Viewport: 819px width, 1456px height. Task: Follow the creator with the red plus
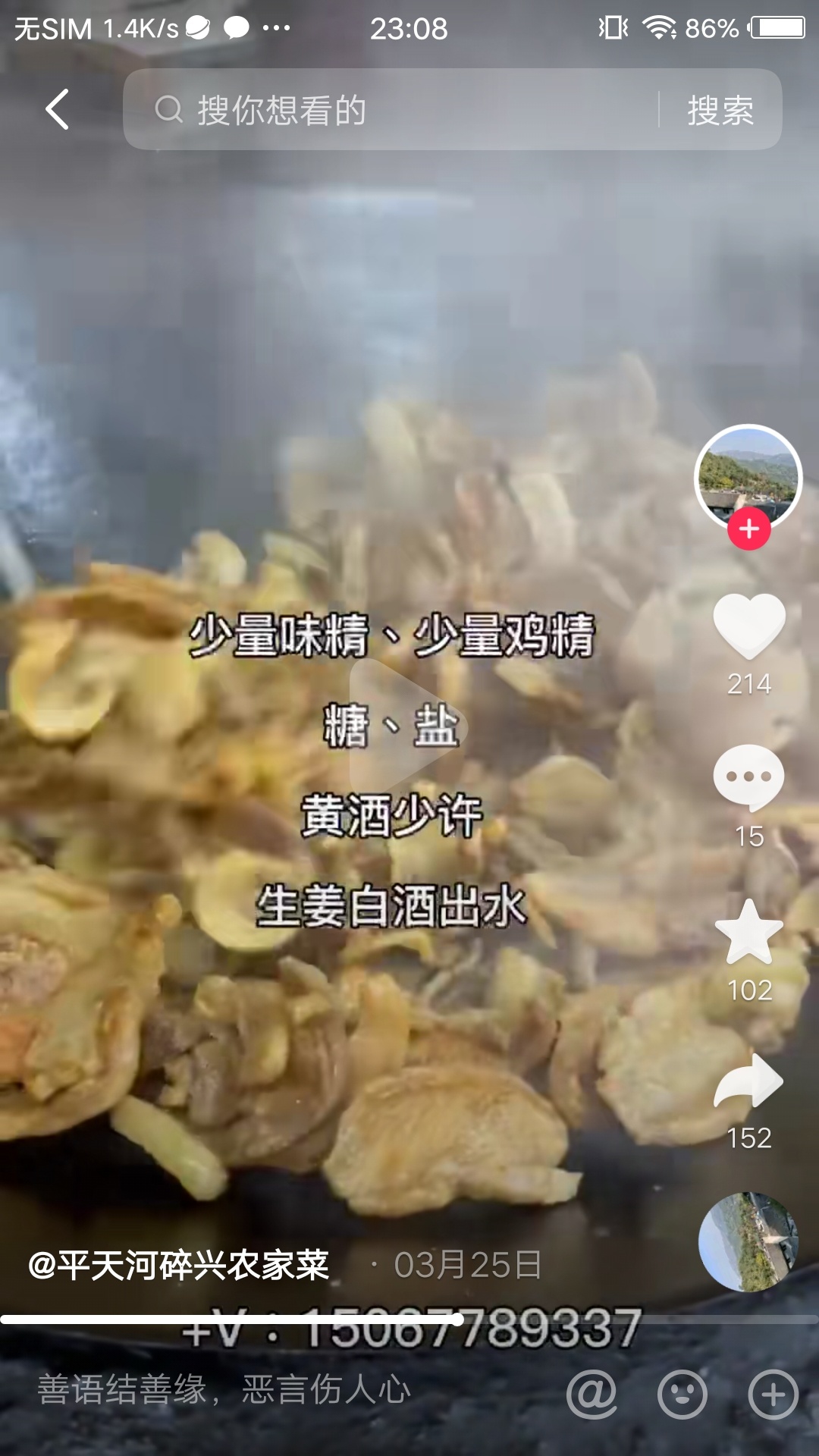[x=749, y=529]
